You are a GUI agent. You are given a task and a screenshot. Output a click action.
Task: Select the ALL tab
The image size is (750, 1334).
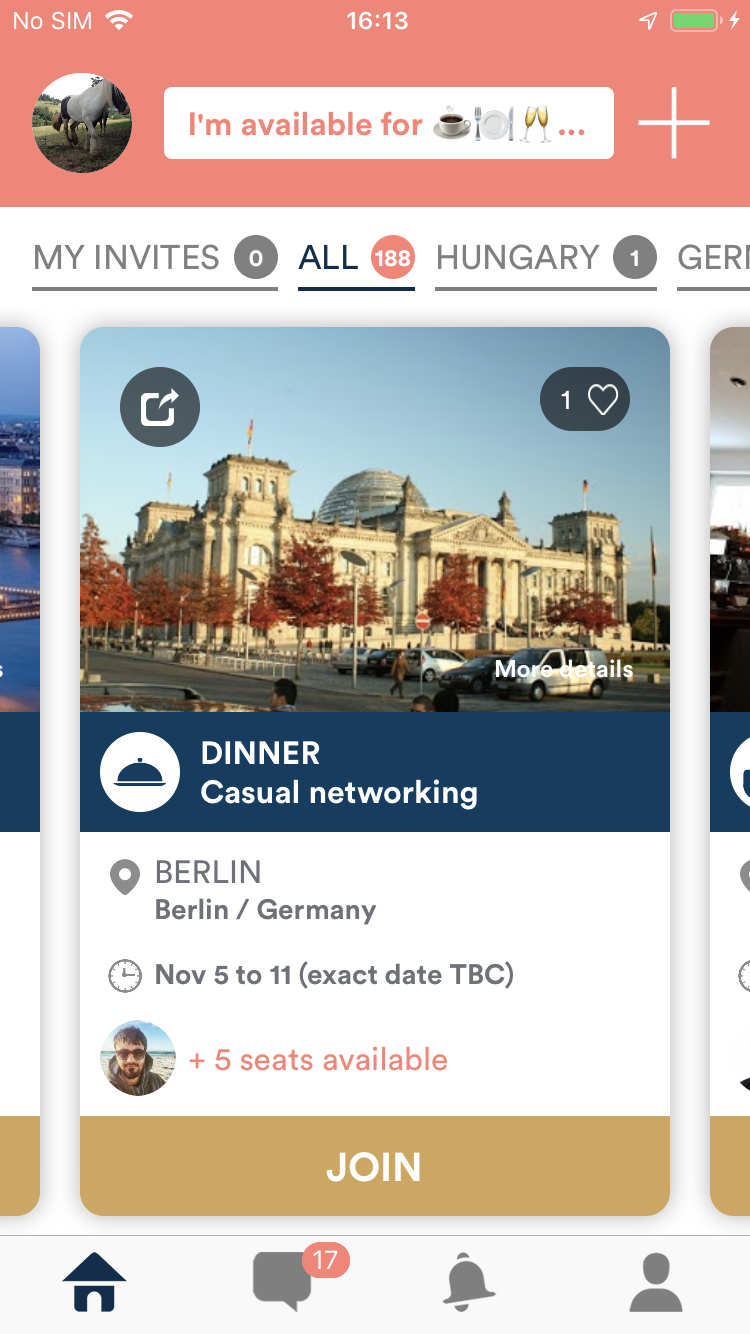[355, 259]
